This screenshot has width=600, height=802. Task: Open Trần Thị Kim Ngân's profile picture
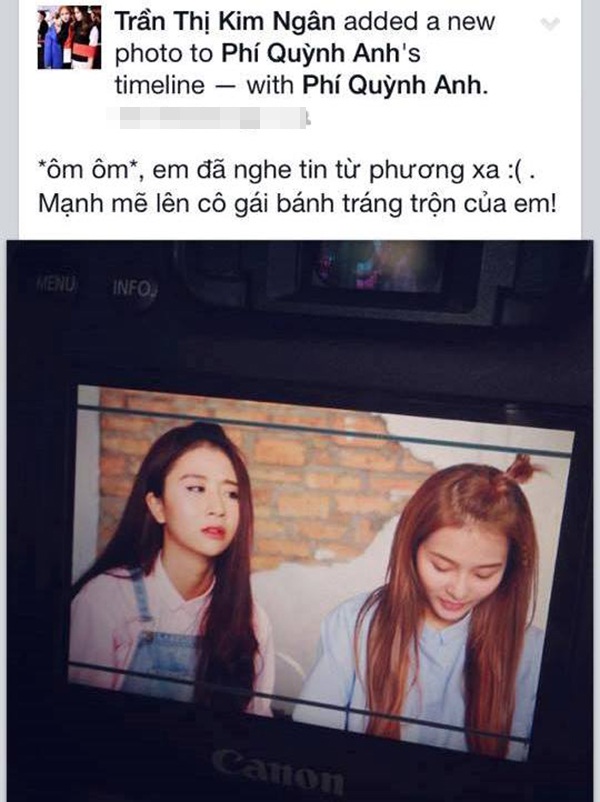[70, 38]
